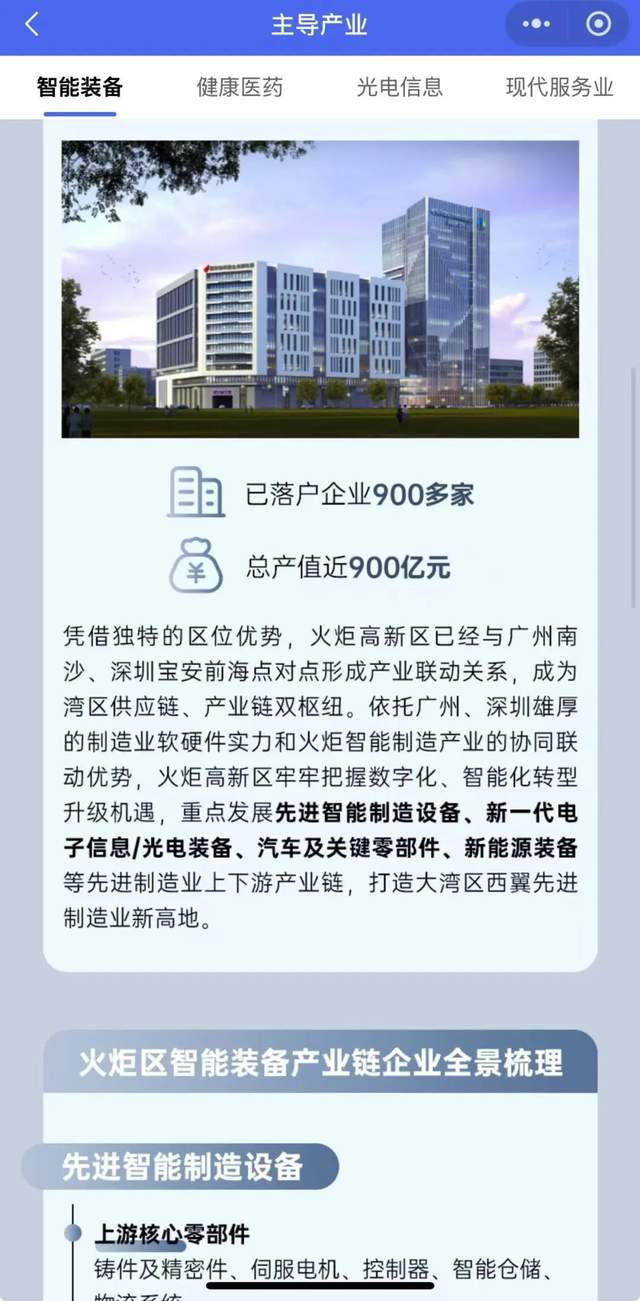Switch to the 光电信息 tab
The image size is (640, 1301).
pyautogui.click(x=399, y=87)
